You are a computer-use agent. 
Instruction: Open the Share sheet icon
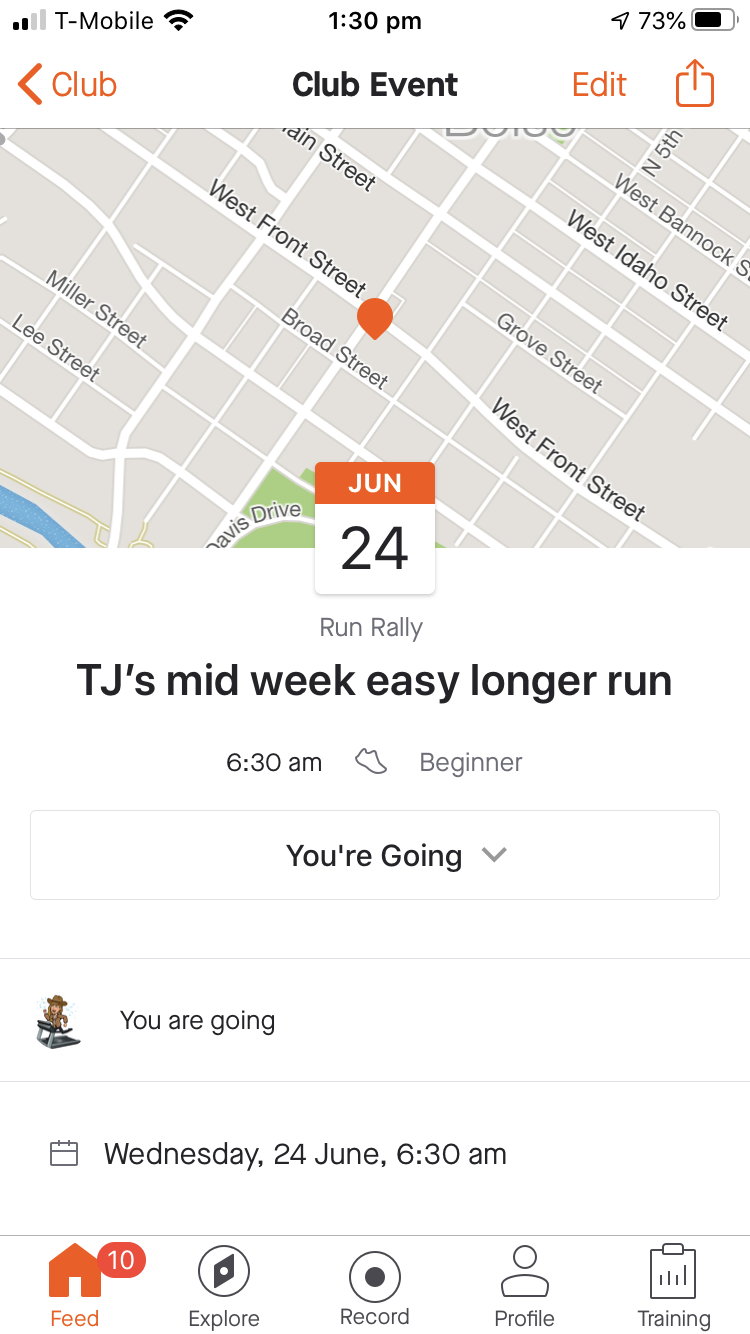(x=694, y=84)
